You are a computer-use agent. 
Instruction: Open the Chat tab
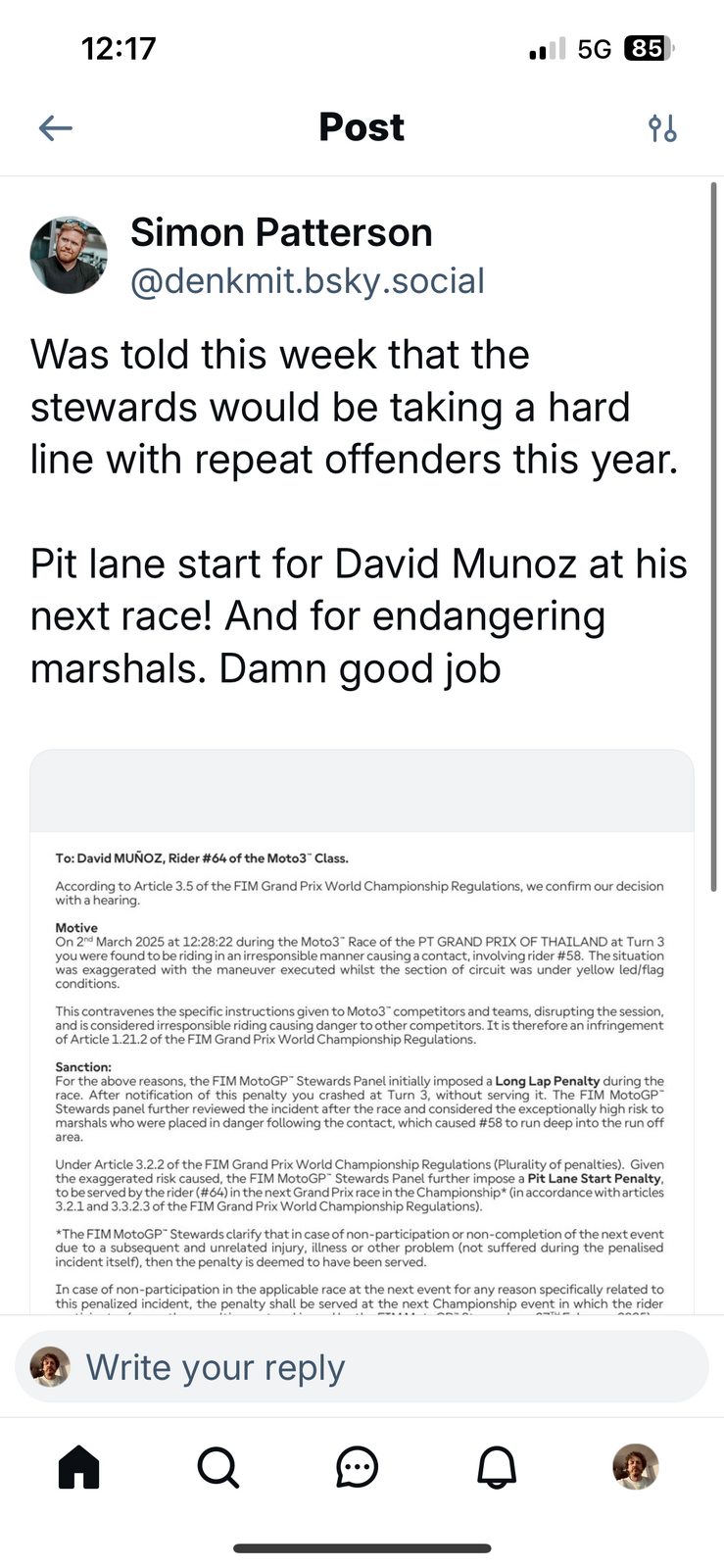click(x=357, y=1467)
